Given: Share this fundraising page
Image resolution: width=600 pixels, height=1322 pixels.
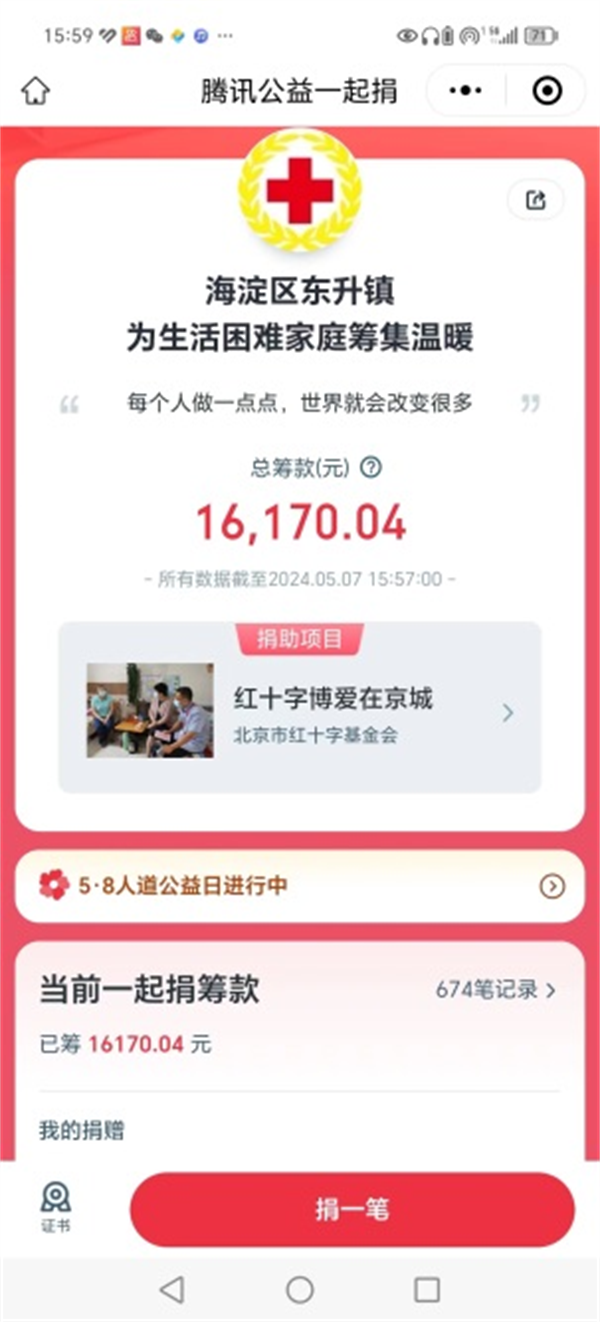Looking at the screenshot, I should tap(536, 200).
